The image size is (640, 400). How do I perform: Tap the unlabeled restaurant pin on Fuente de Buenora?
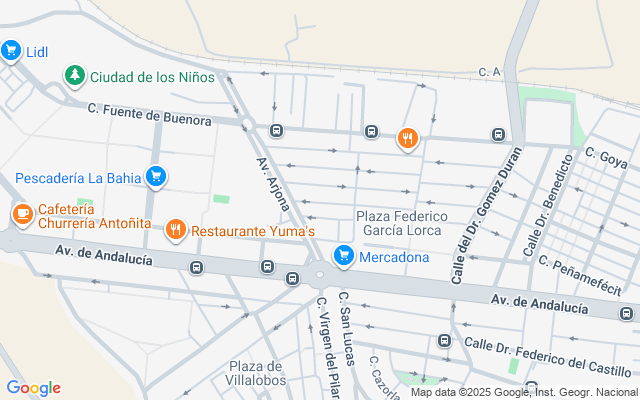(x=408, y=140)
